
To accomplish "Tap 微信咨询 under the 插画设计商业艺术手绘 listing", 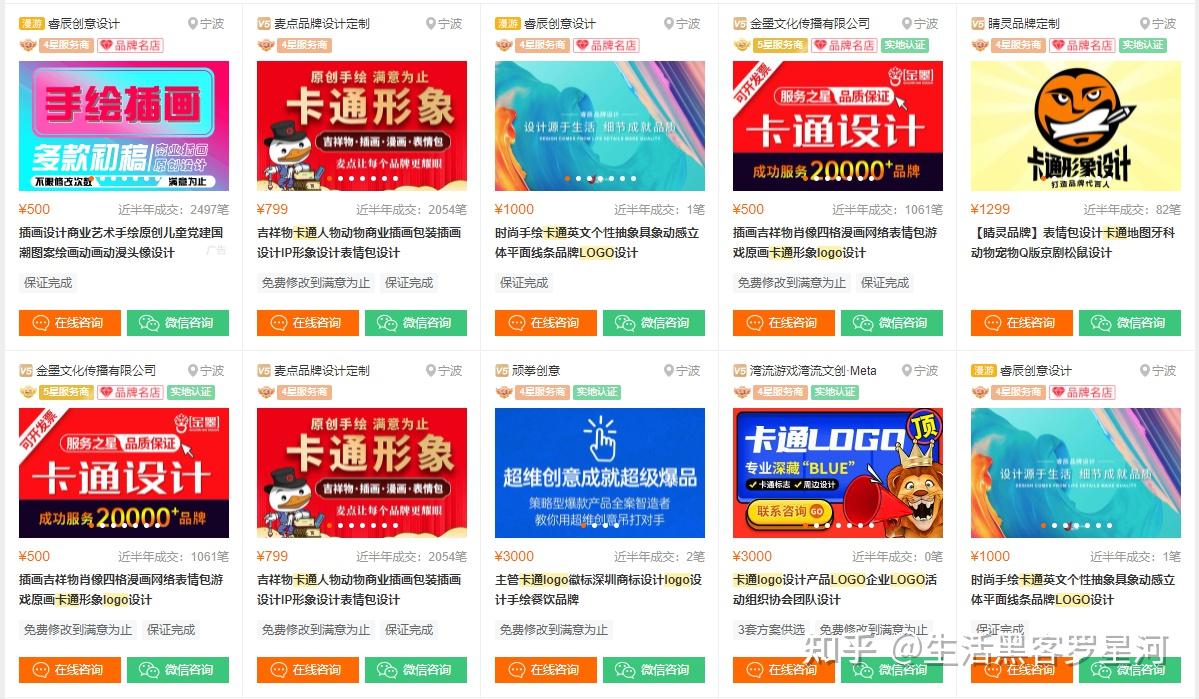I will pyautogui.click(x=178, y=323).
